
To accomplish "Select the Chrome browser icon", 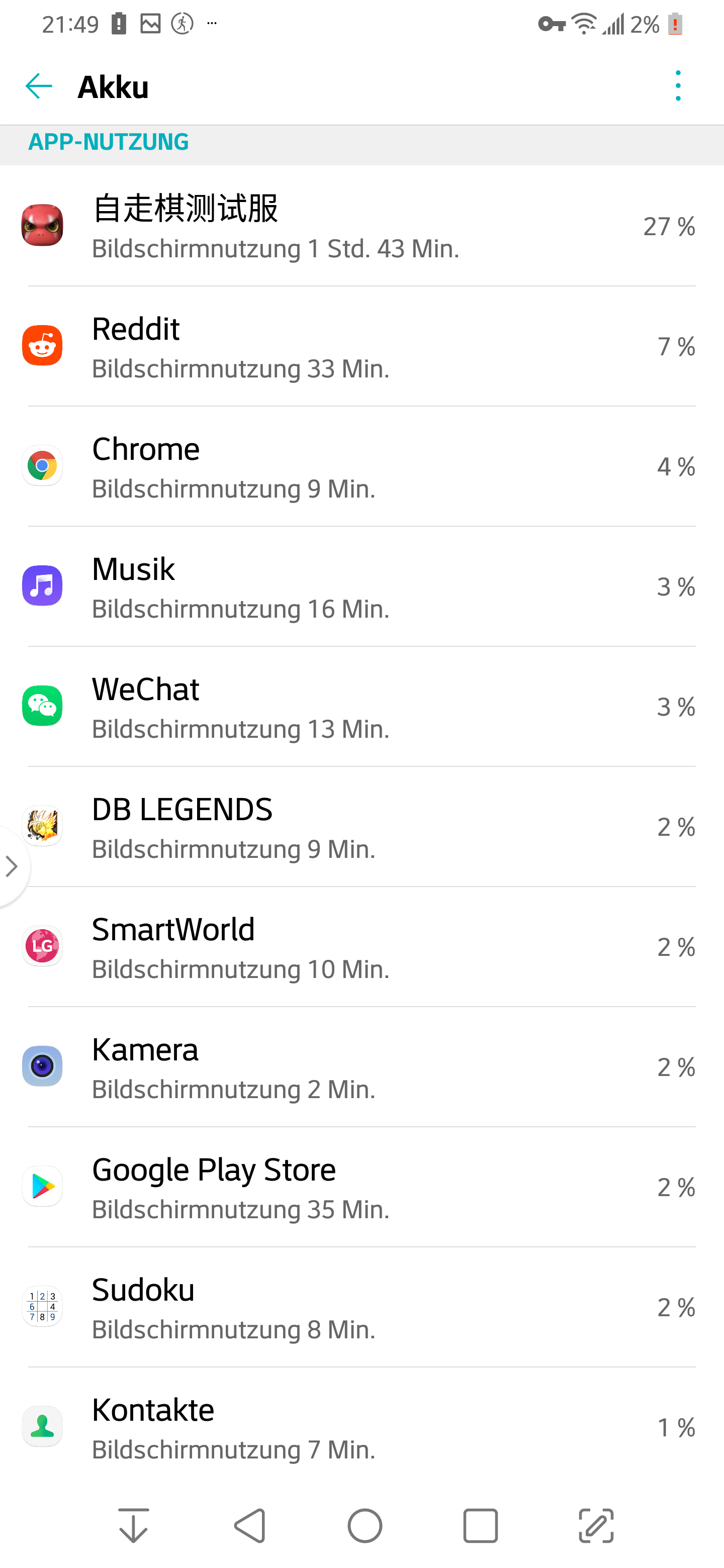I will (42, 464).
